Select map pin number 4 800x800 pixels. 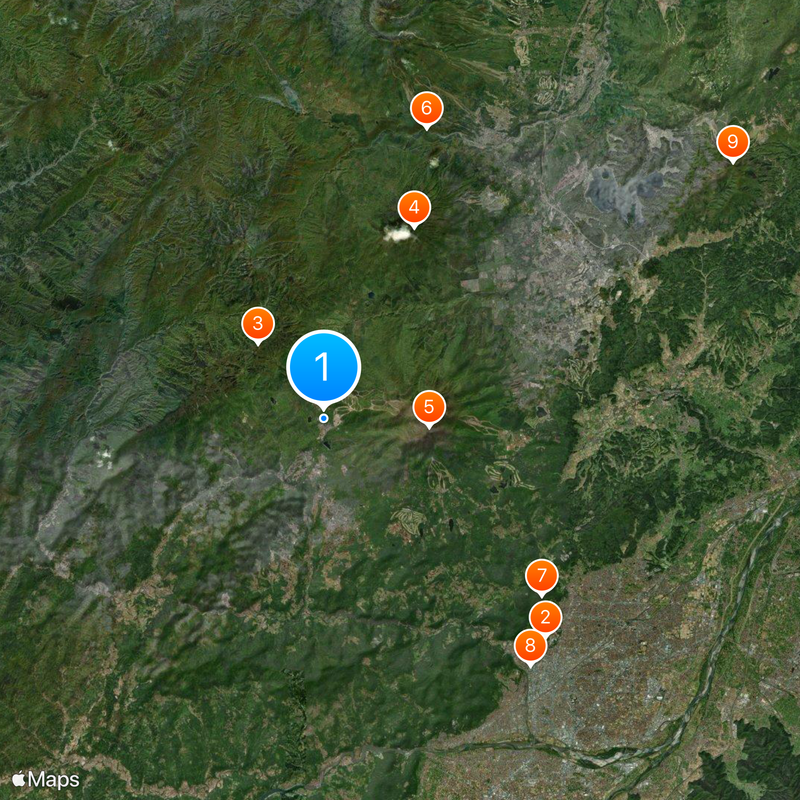click(414, 207)
